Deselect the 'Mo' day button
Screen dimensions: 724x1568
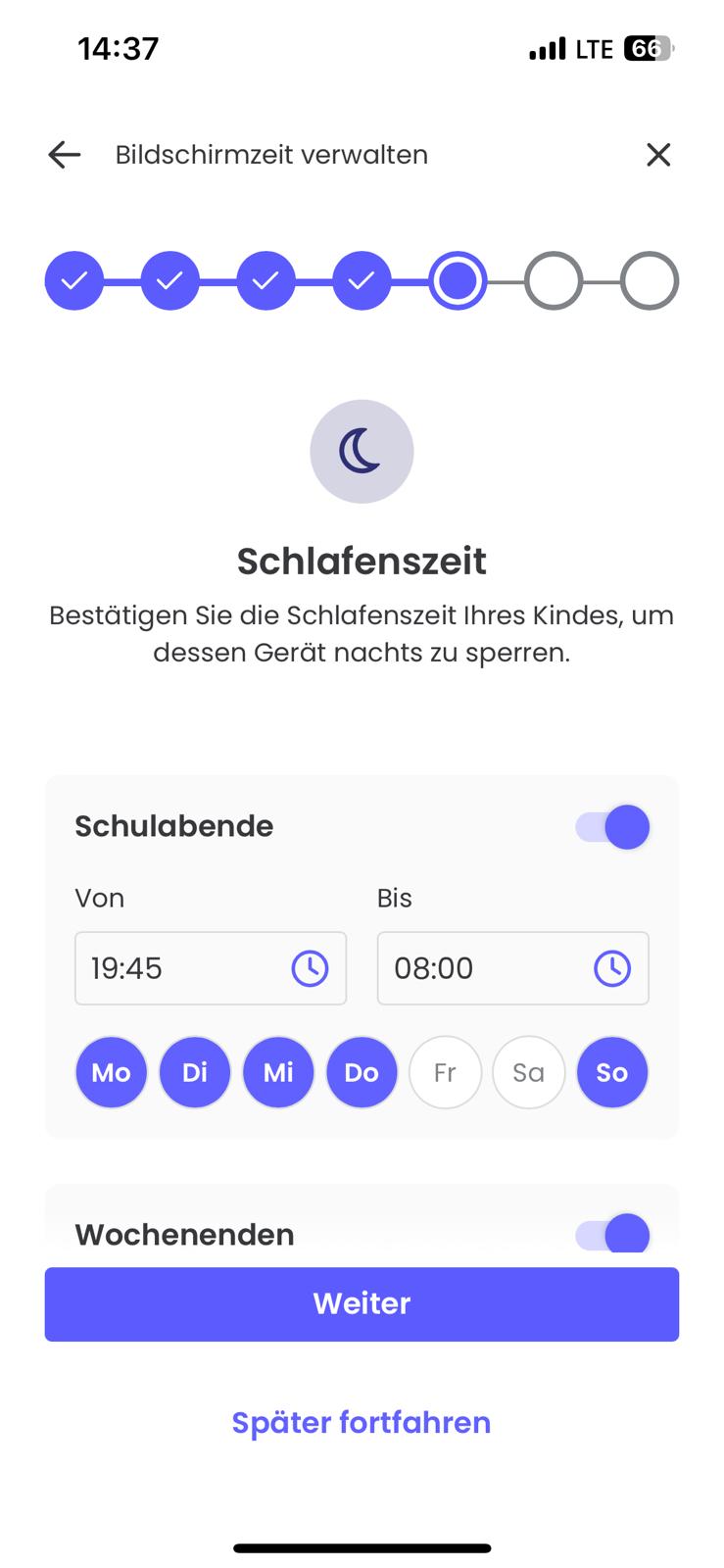point(111,1072)
